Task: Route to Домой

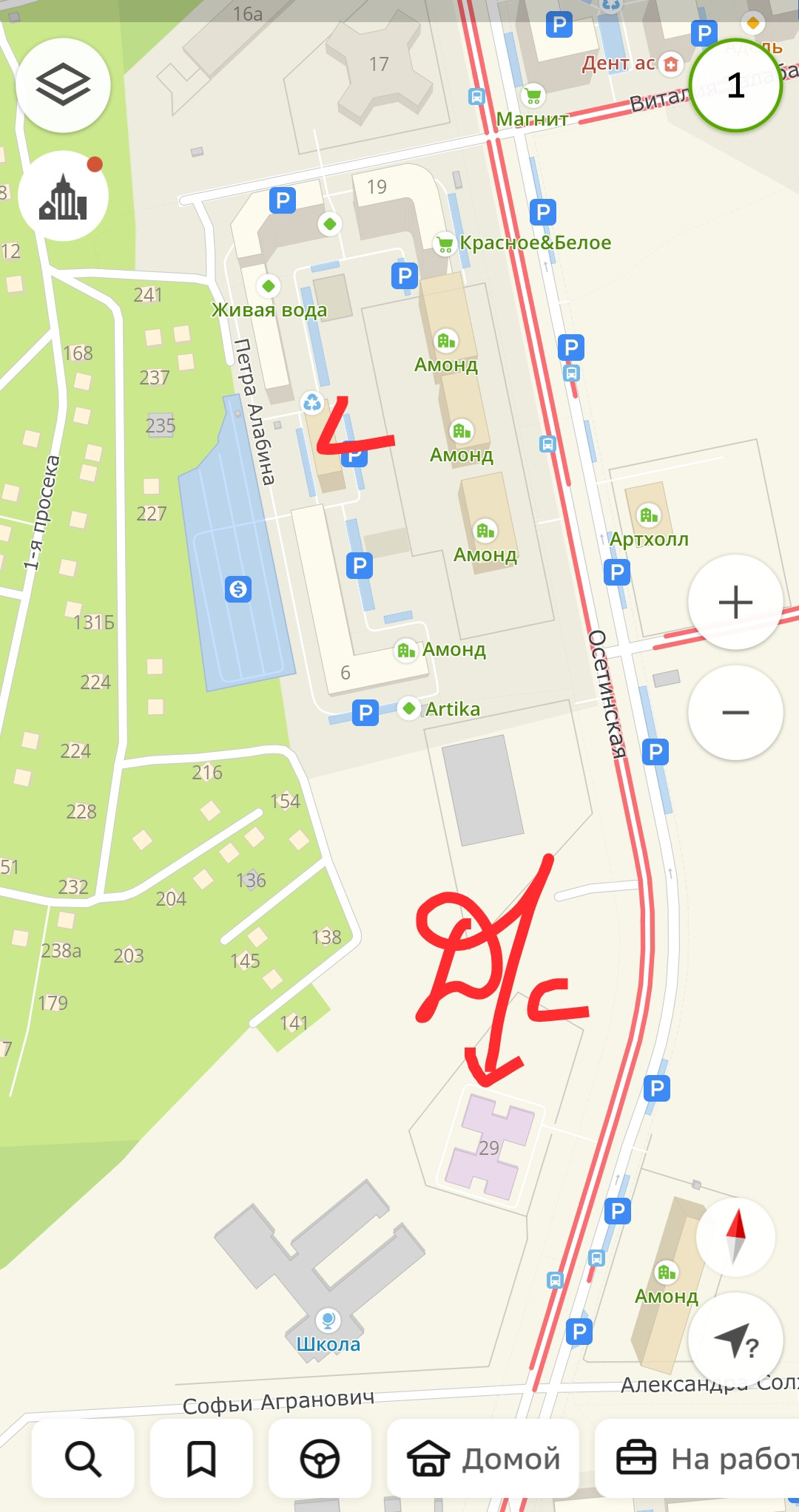Action: (483, 1458)
